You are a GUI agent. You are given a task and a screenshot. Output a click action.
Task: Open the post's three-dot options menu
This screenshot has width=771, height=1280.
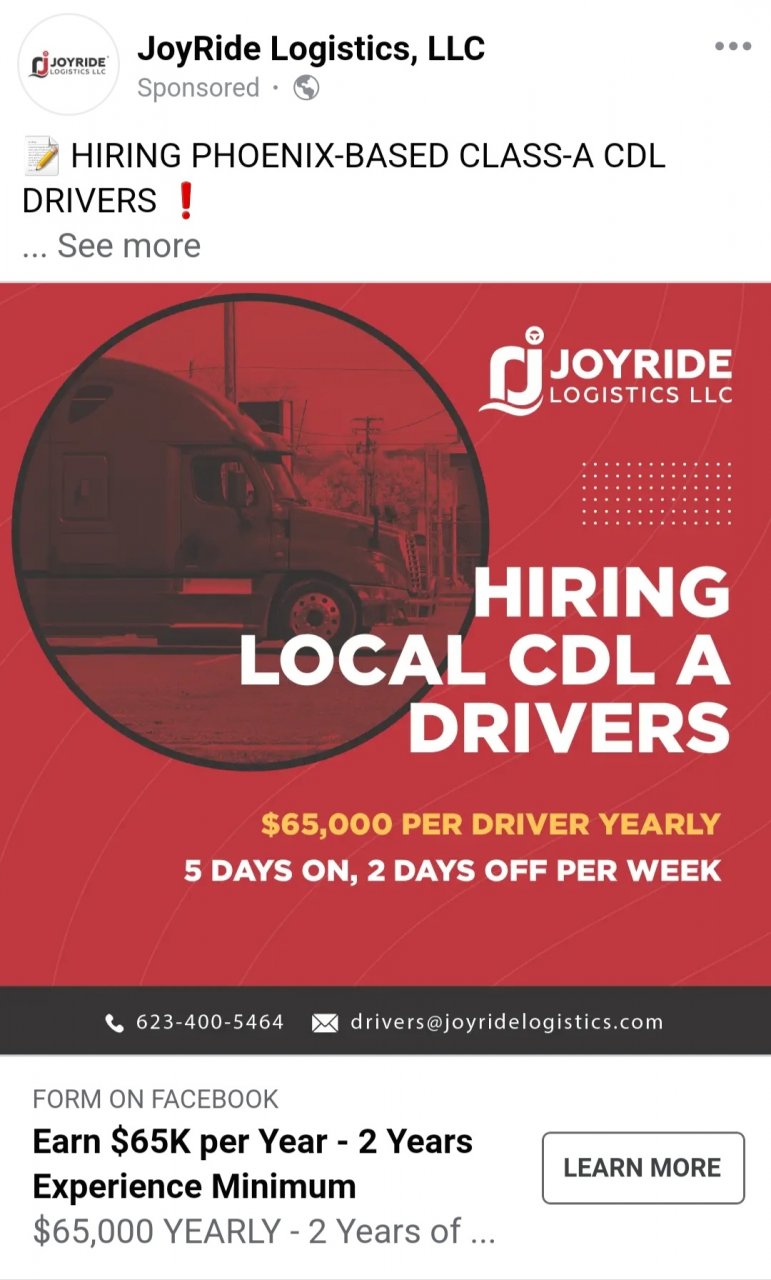coord(733,47)
